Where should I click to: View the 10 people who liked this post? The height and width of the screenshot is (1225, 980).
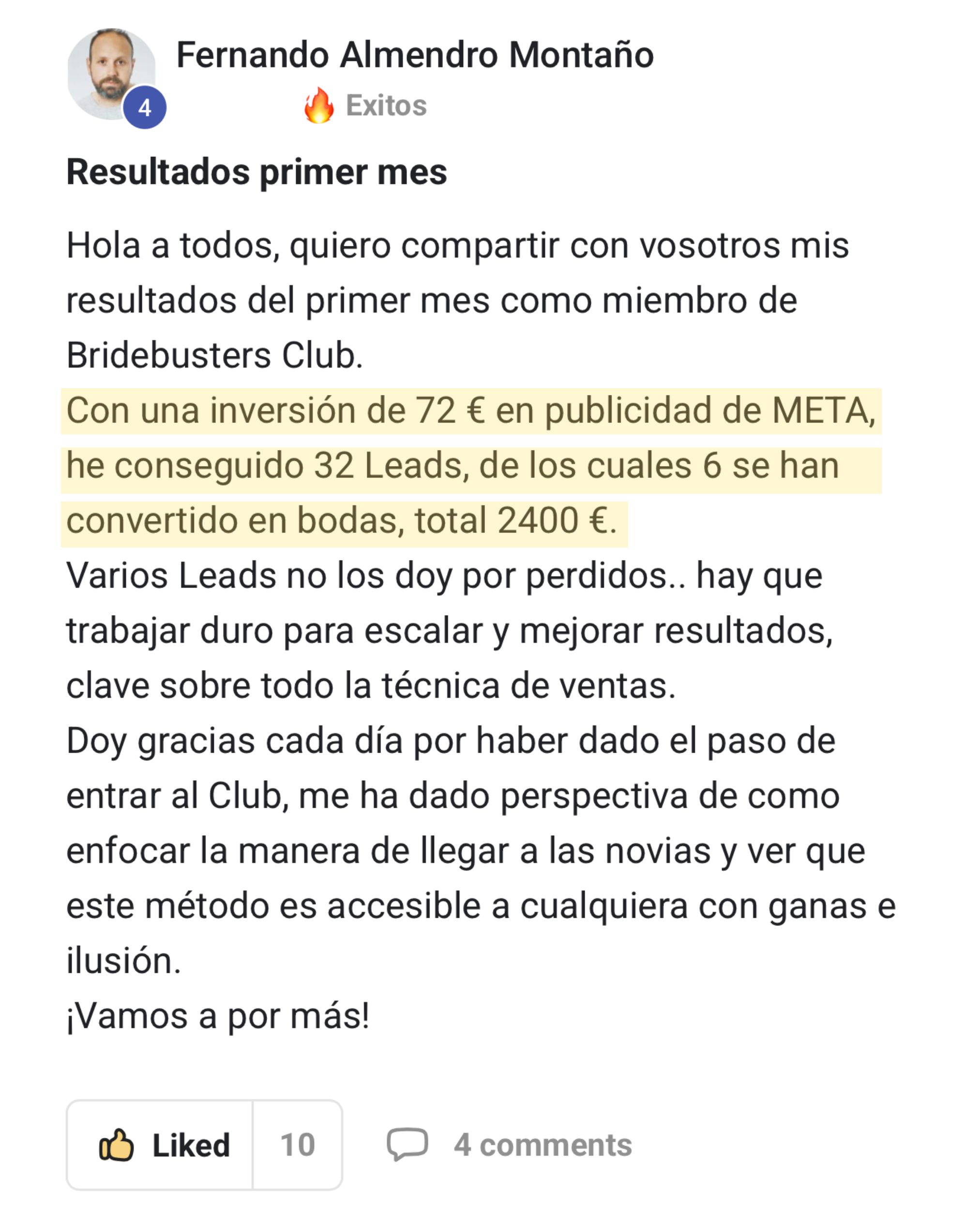pos(297,1145)
